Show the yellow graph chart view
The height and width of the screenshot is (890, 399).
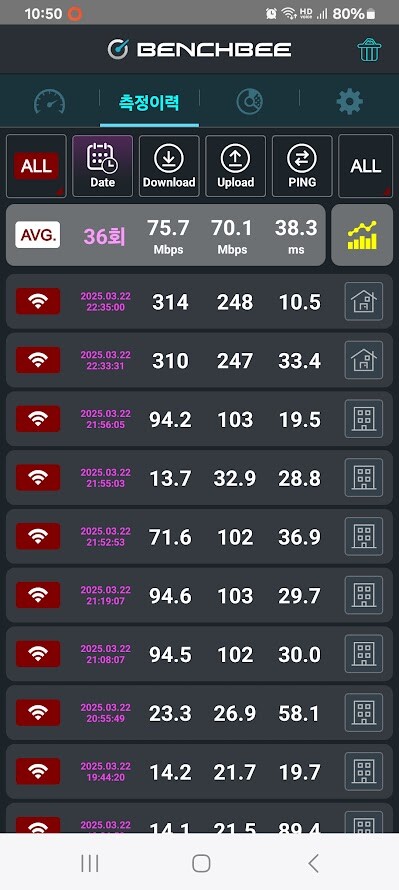362,235
